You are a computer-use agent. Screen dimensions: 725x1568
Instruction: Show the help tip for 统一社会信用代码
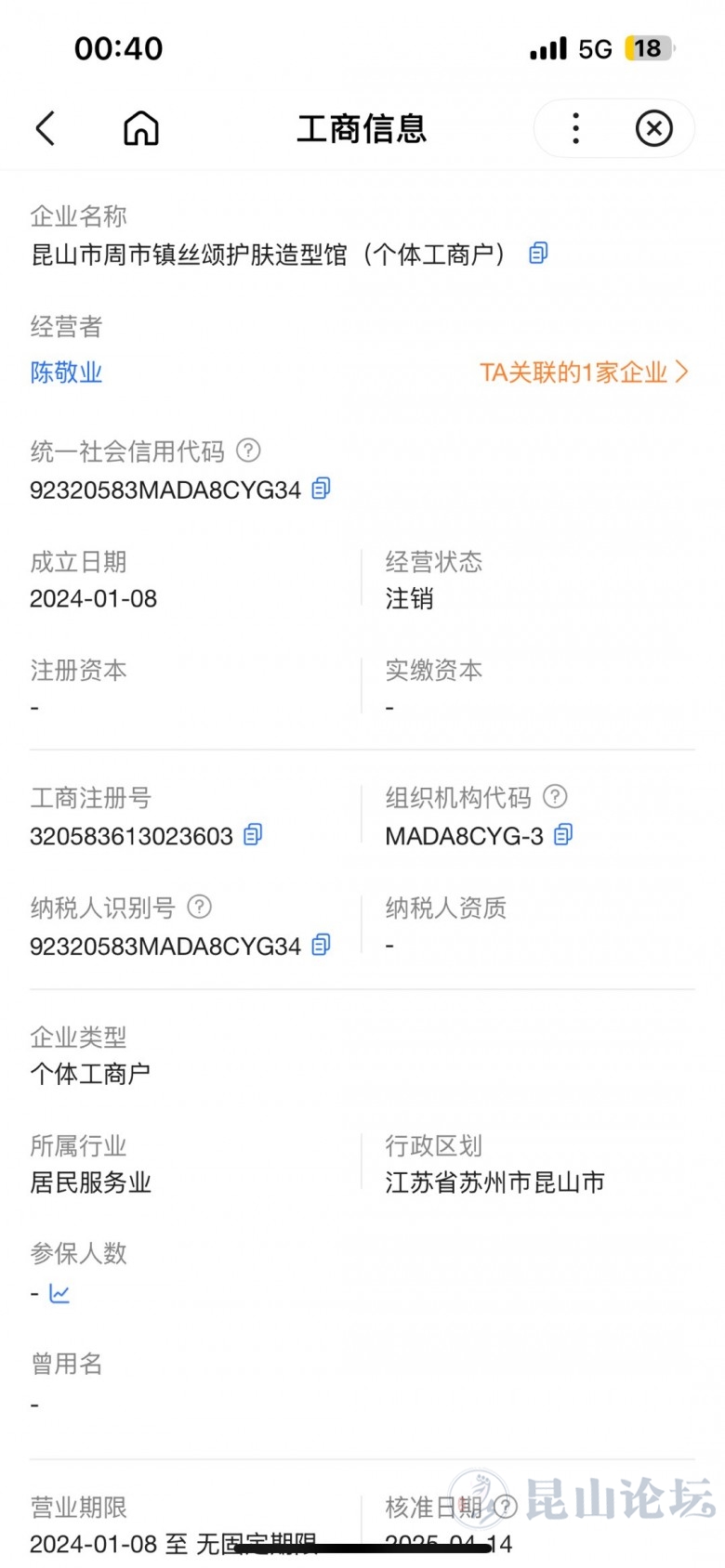coord(248,451)
